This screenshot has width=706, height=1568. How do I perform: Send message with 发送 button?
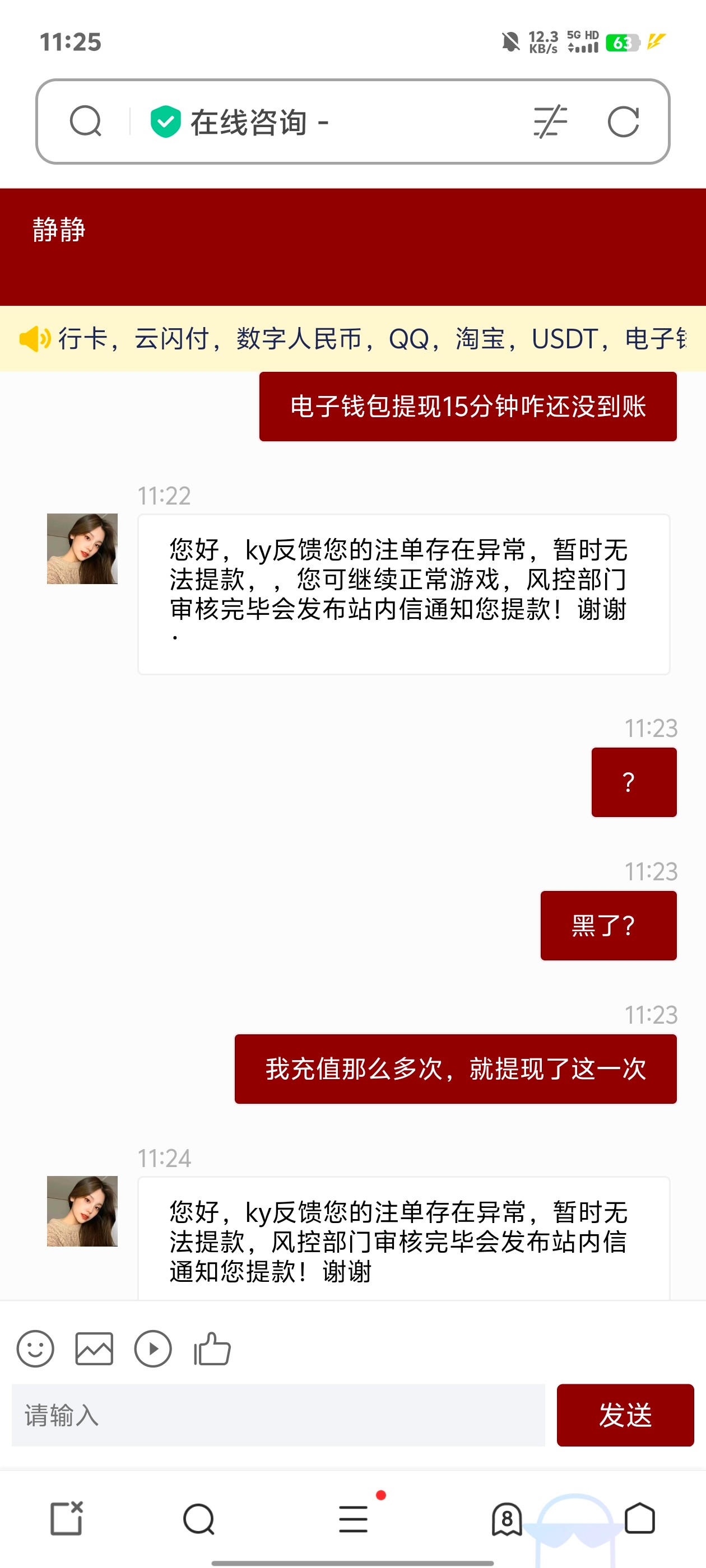point(625,1415)
